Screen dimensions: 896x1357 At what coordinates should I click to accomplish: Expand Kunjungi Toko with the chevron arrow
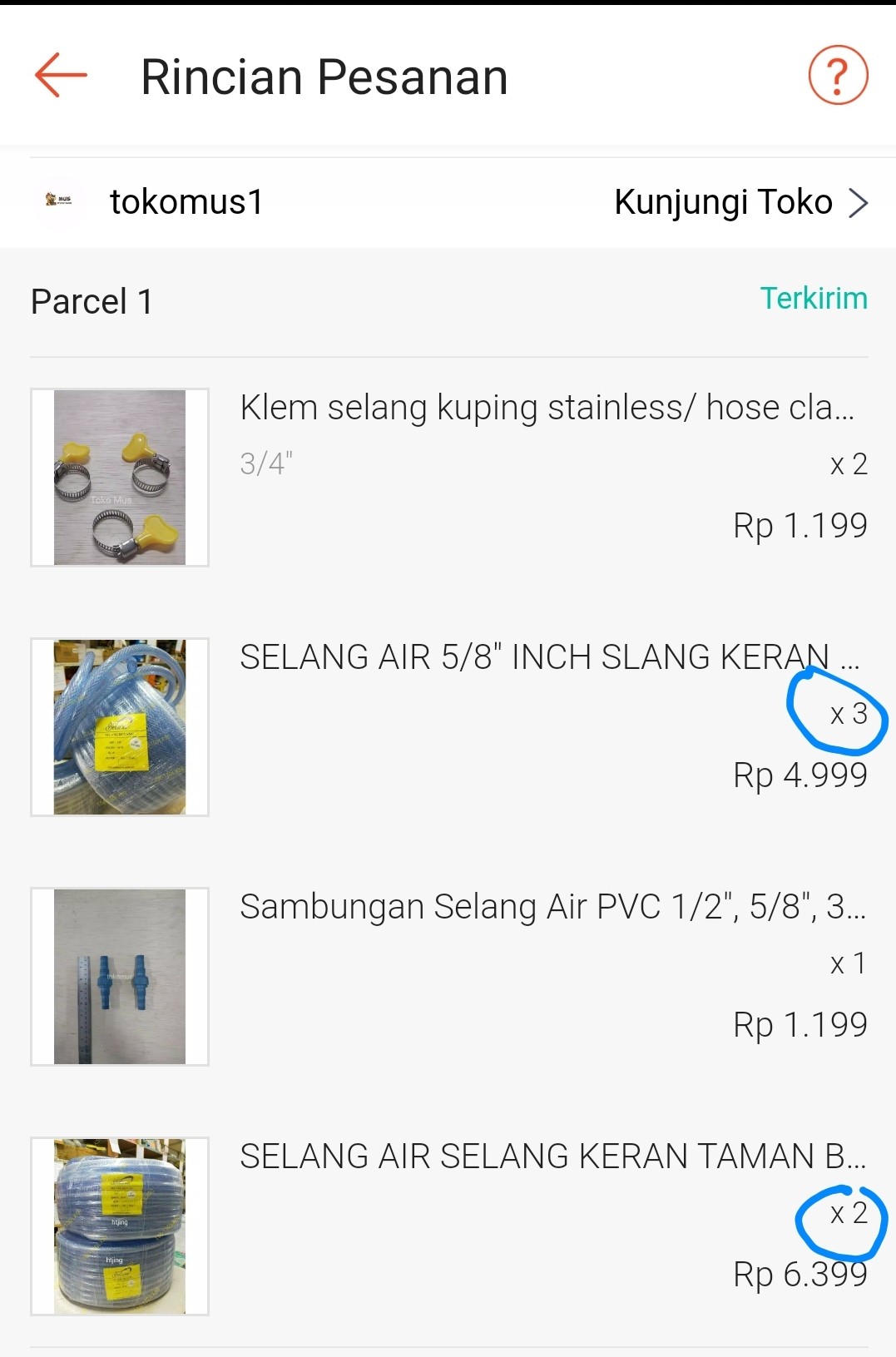point(859,201)
